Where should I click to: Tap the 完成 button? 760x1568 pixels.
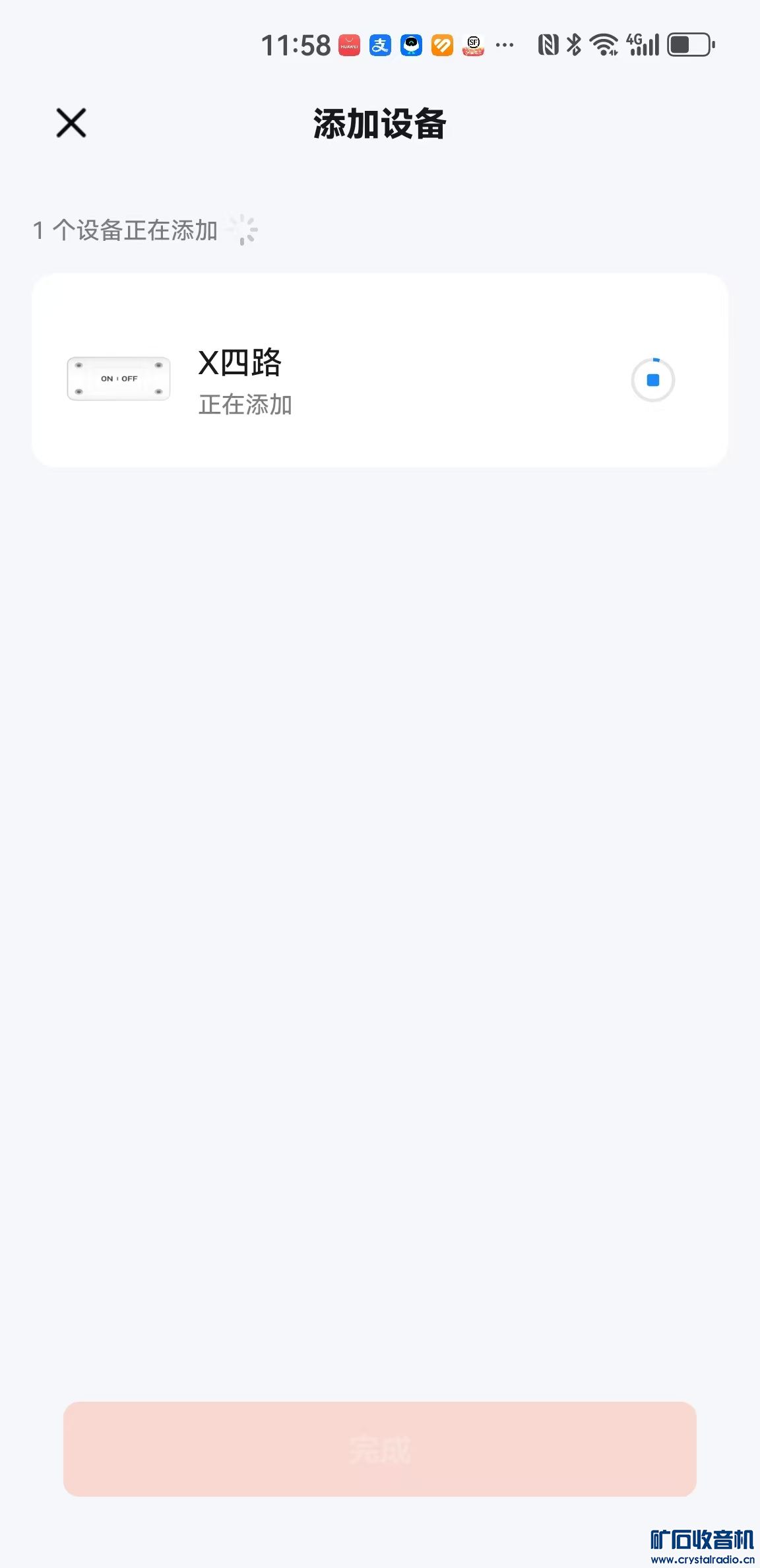point(380,1450)
